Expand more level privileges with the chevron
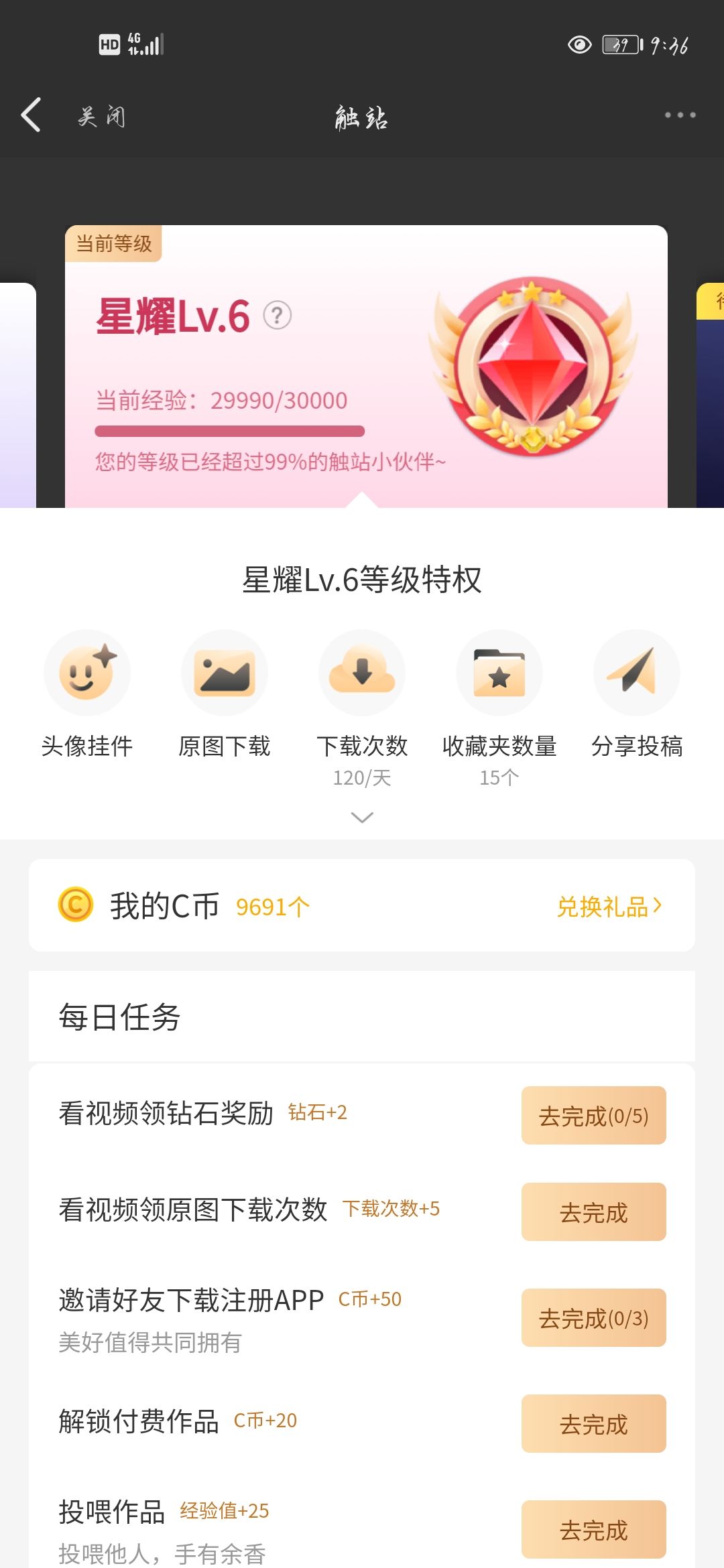 [x=362, y=818]
